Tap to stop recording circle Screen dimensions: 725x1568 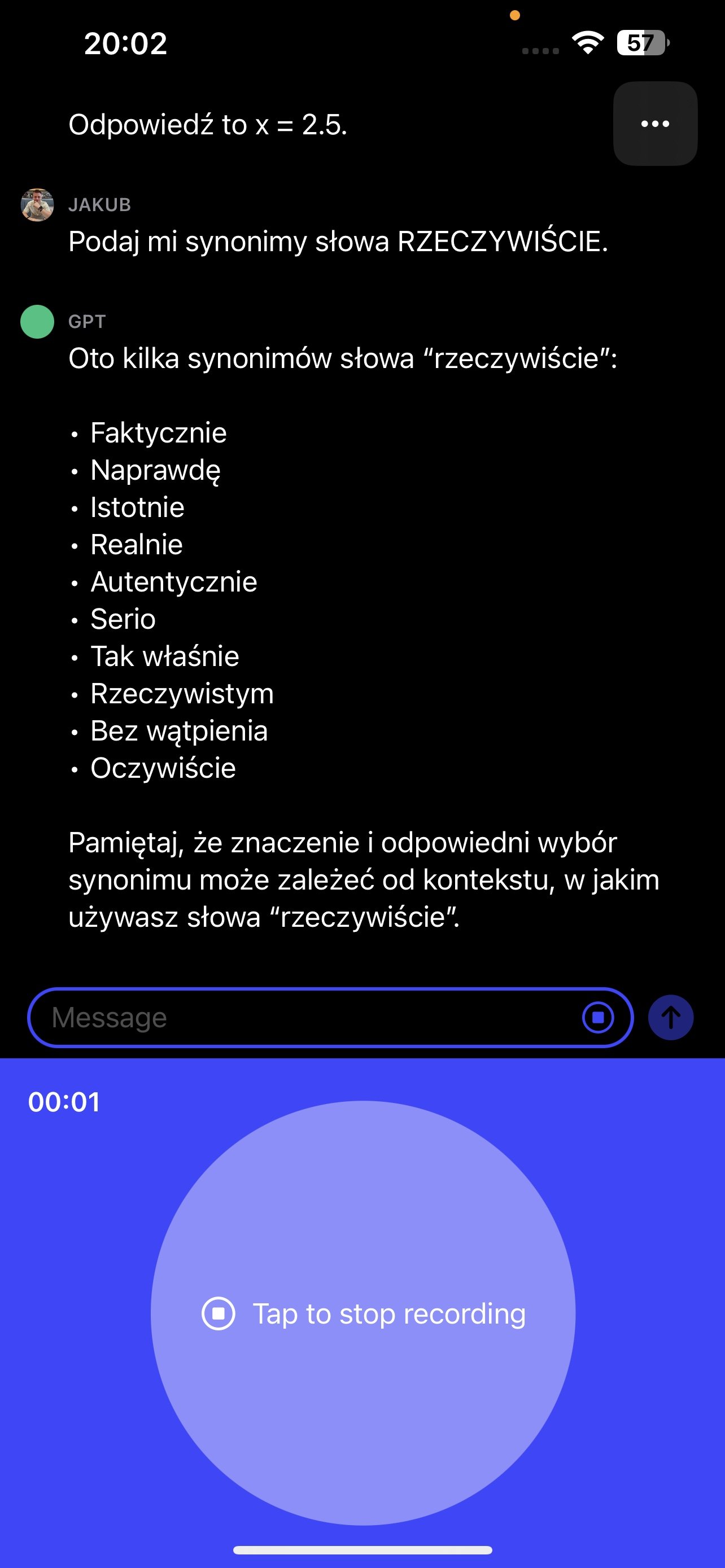coord(363,1313)
